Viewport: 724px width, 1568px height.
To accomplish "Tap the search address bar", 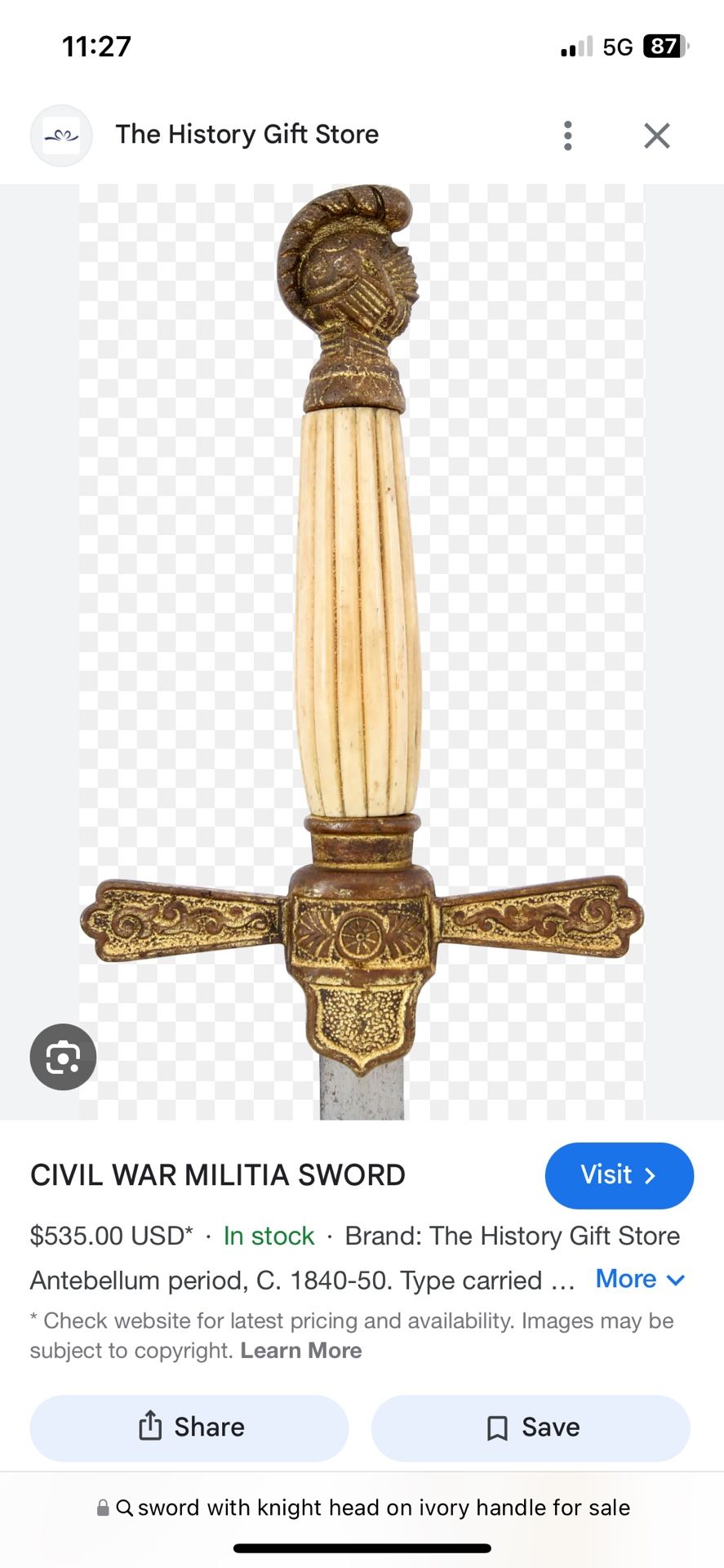I will (x=362, y=1508).
